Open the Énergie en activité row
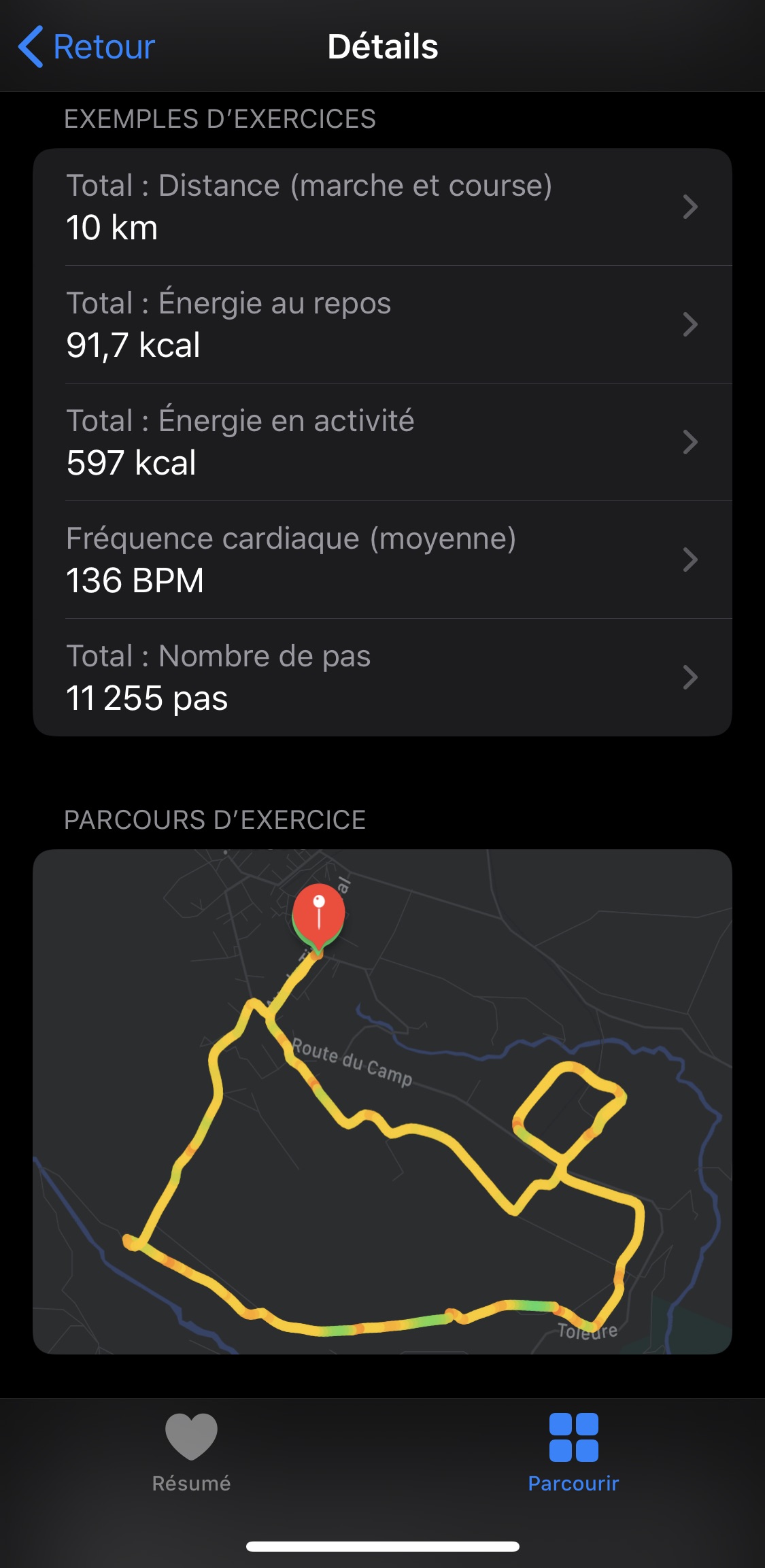Screen dimensions: 765x1568 (382, 442)
